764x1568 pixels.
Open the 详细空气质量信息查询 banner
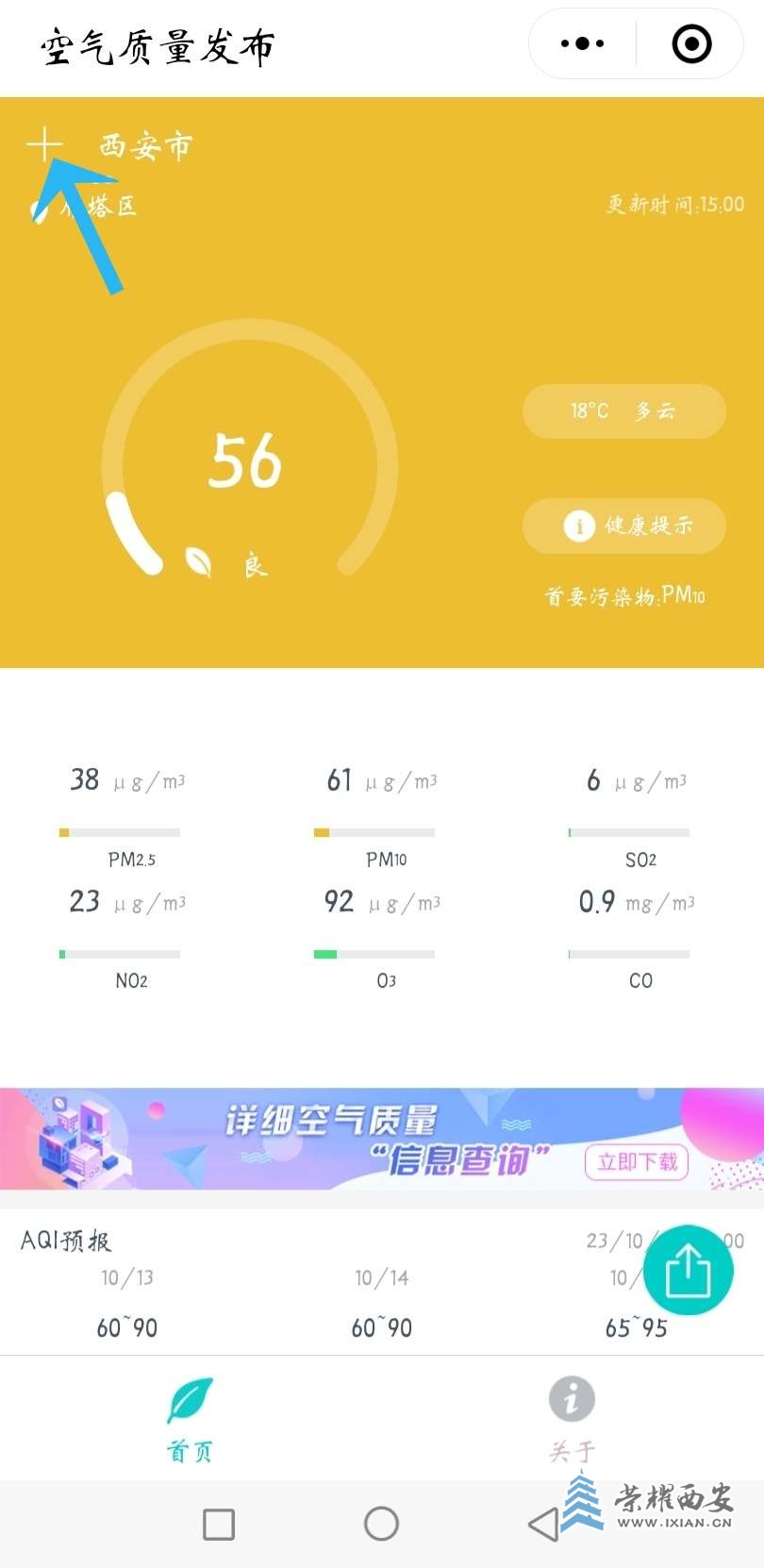click(x=381, y=1139)
